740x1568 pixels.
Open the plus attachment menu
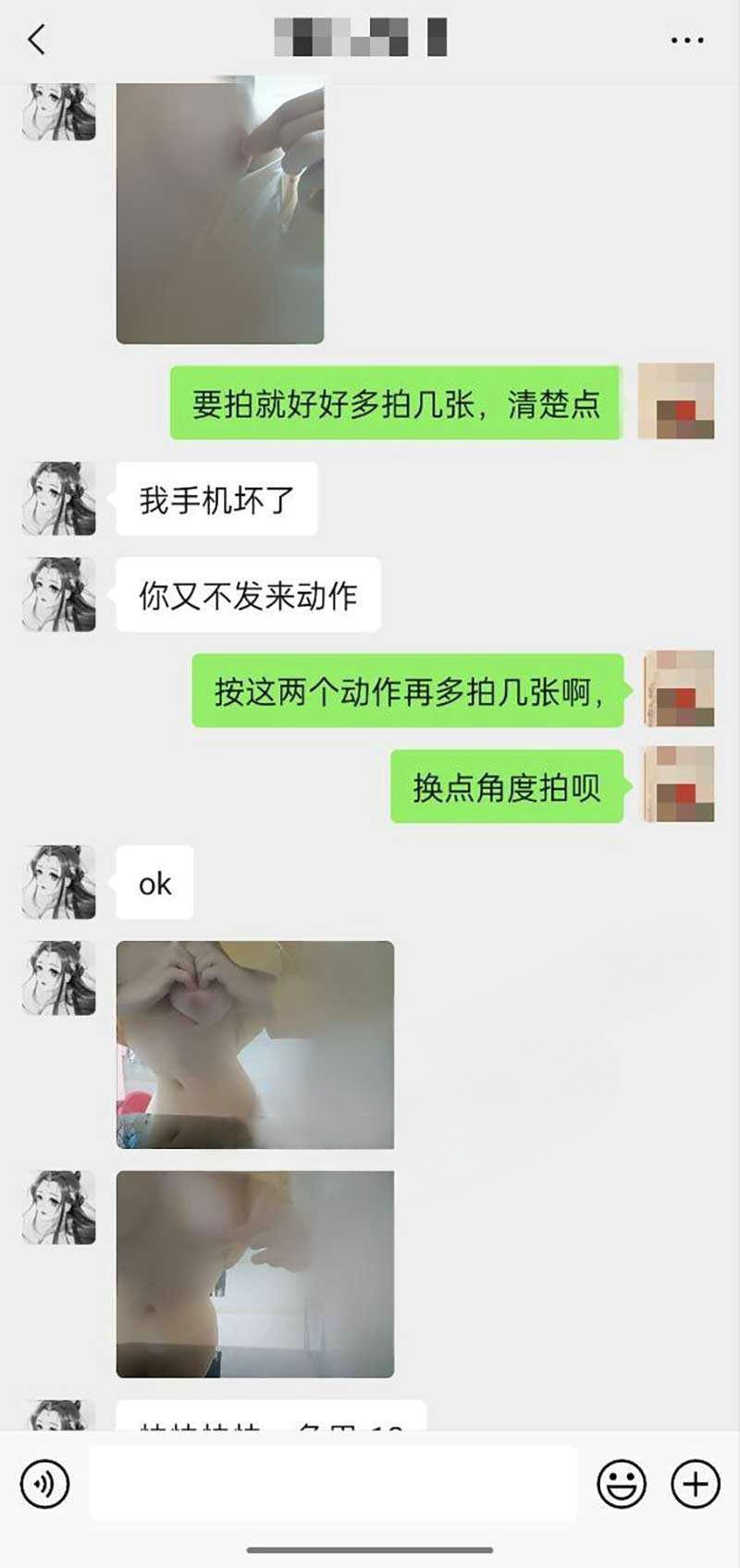tap(695, 1483)
